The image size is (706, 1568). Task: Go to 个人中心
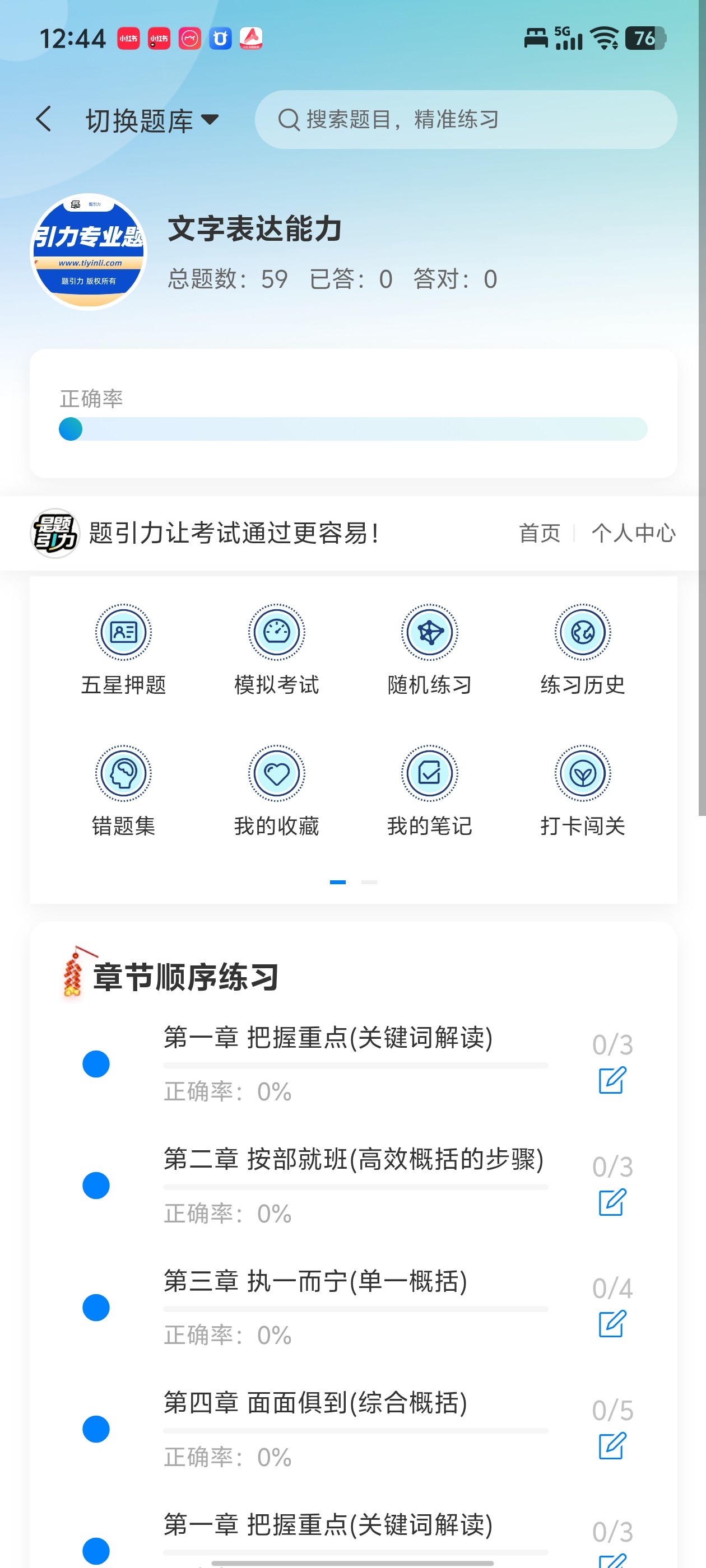[634, 533]
